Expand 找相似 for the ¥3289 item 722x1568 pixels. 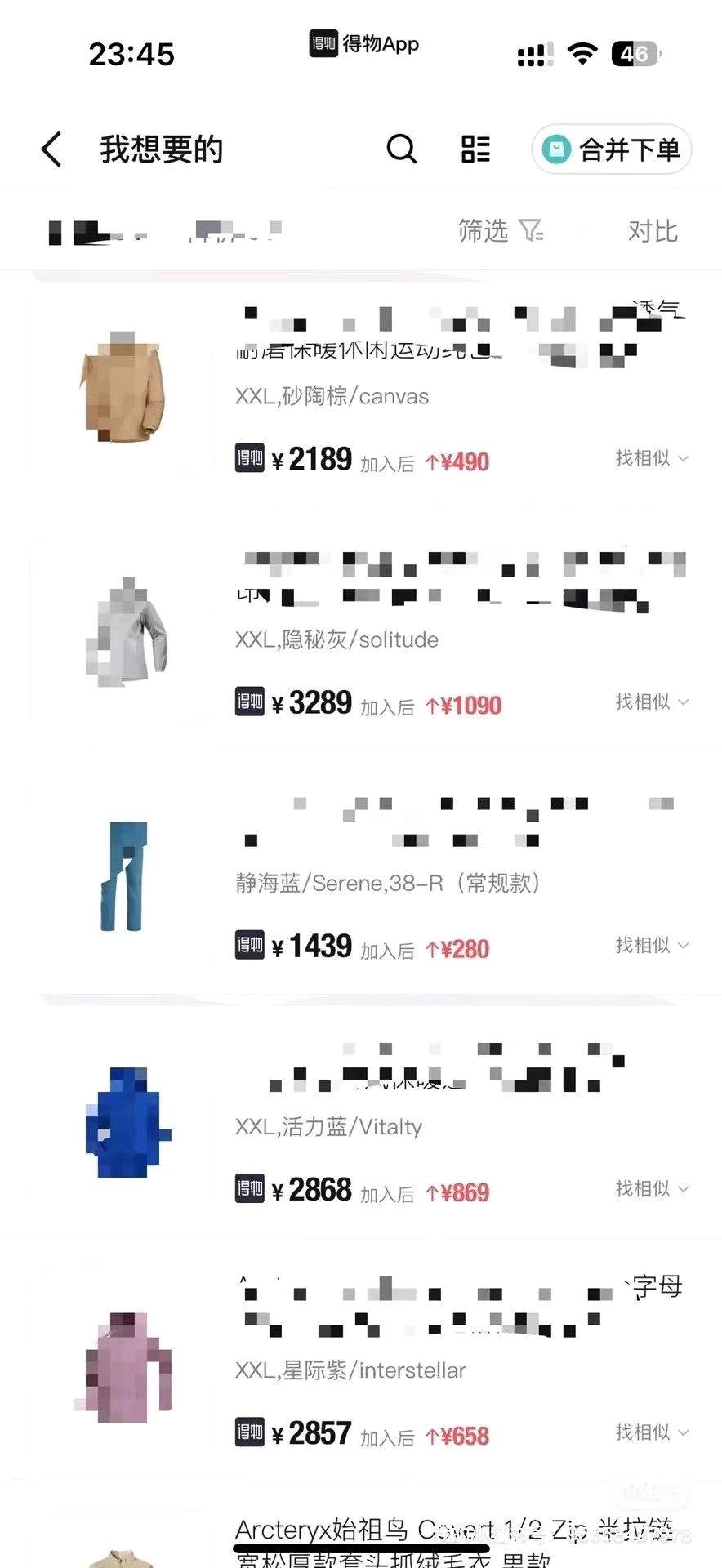[651, 702]
